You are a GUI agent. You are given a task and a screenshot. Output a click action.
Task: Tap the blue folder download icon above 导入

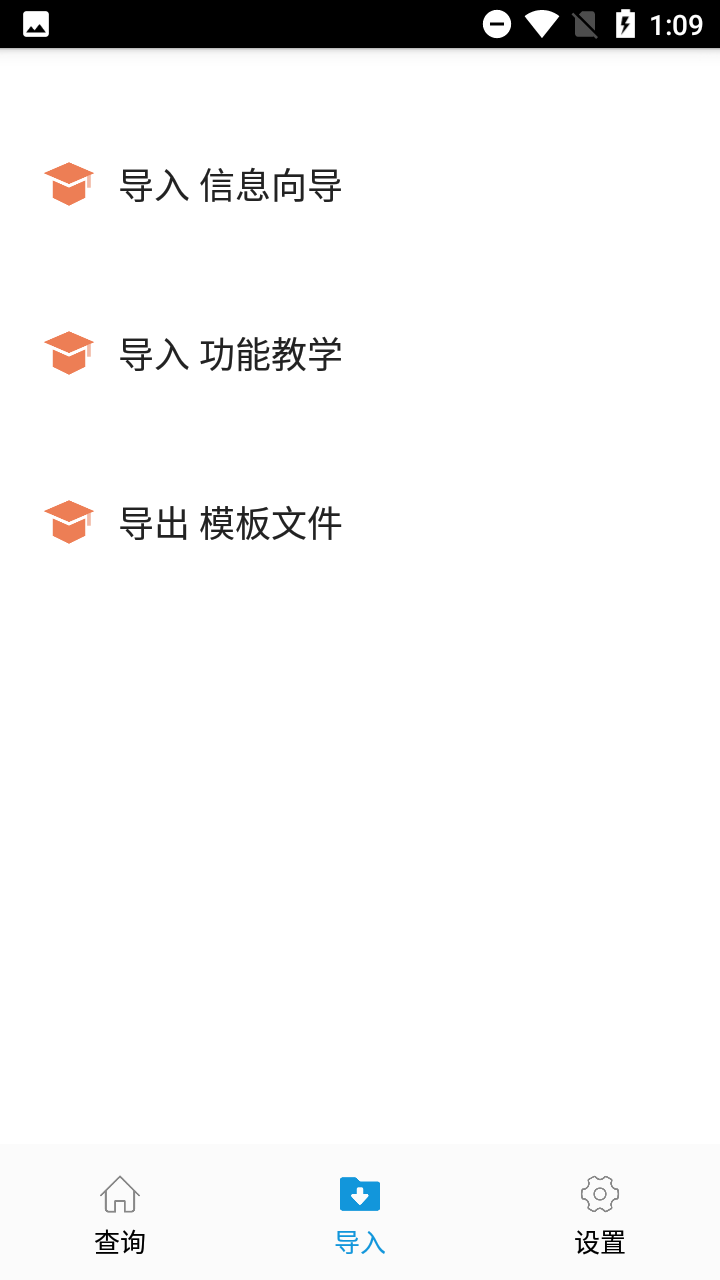coord(359,1193)
